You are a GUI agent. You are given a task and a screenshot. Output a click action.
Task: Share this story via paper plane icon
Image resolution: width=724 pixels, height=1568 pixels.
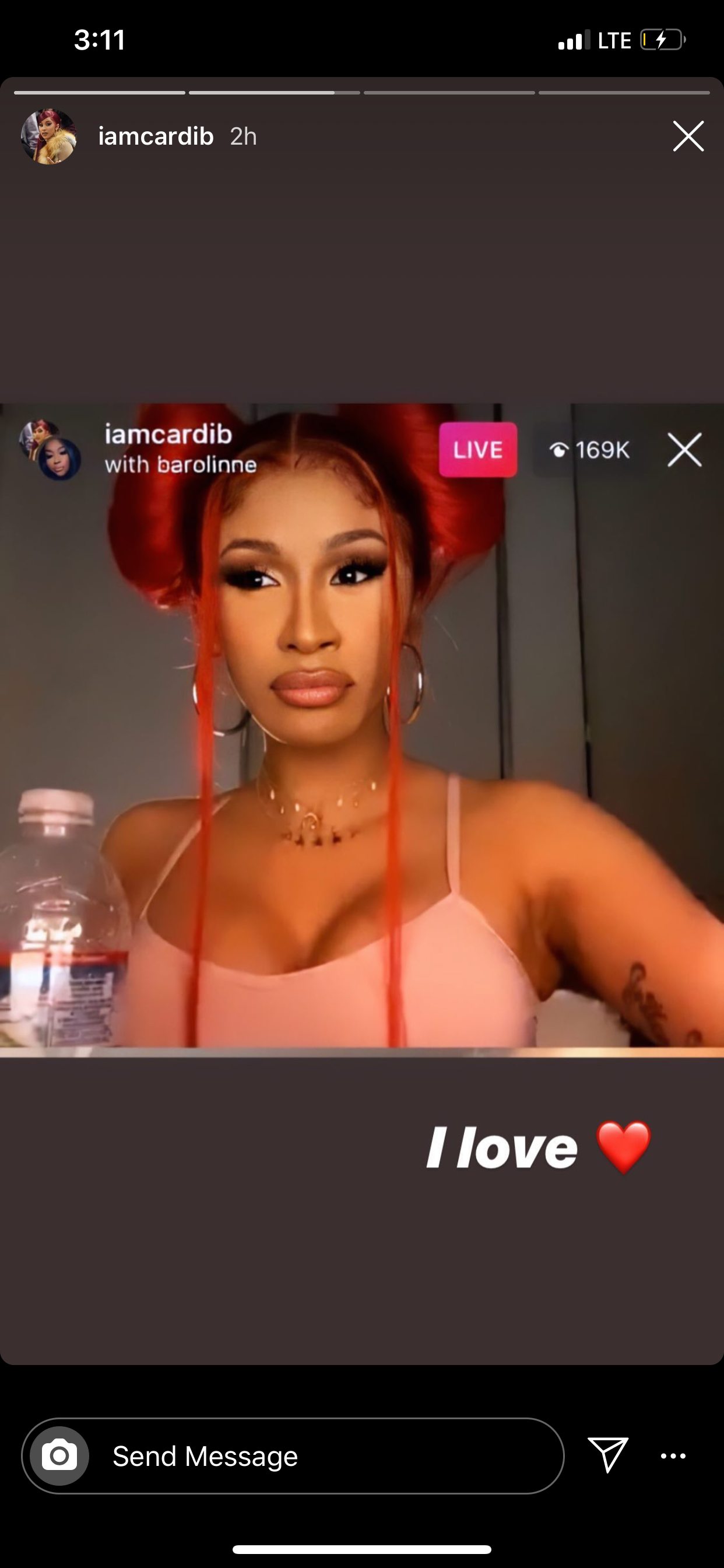608,1455
